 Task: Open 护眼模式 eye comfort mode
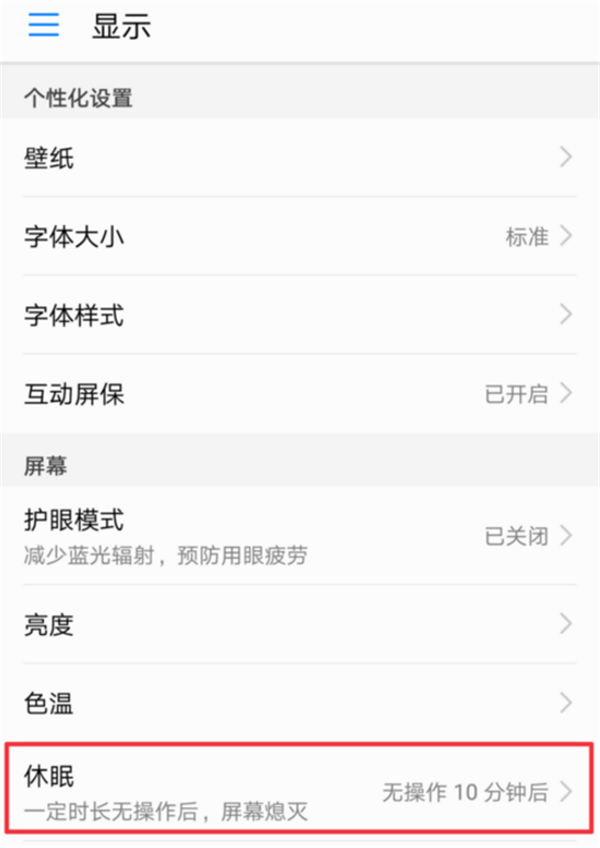pos(300,536)
